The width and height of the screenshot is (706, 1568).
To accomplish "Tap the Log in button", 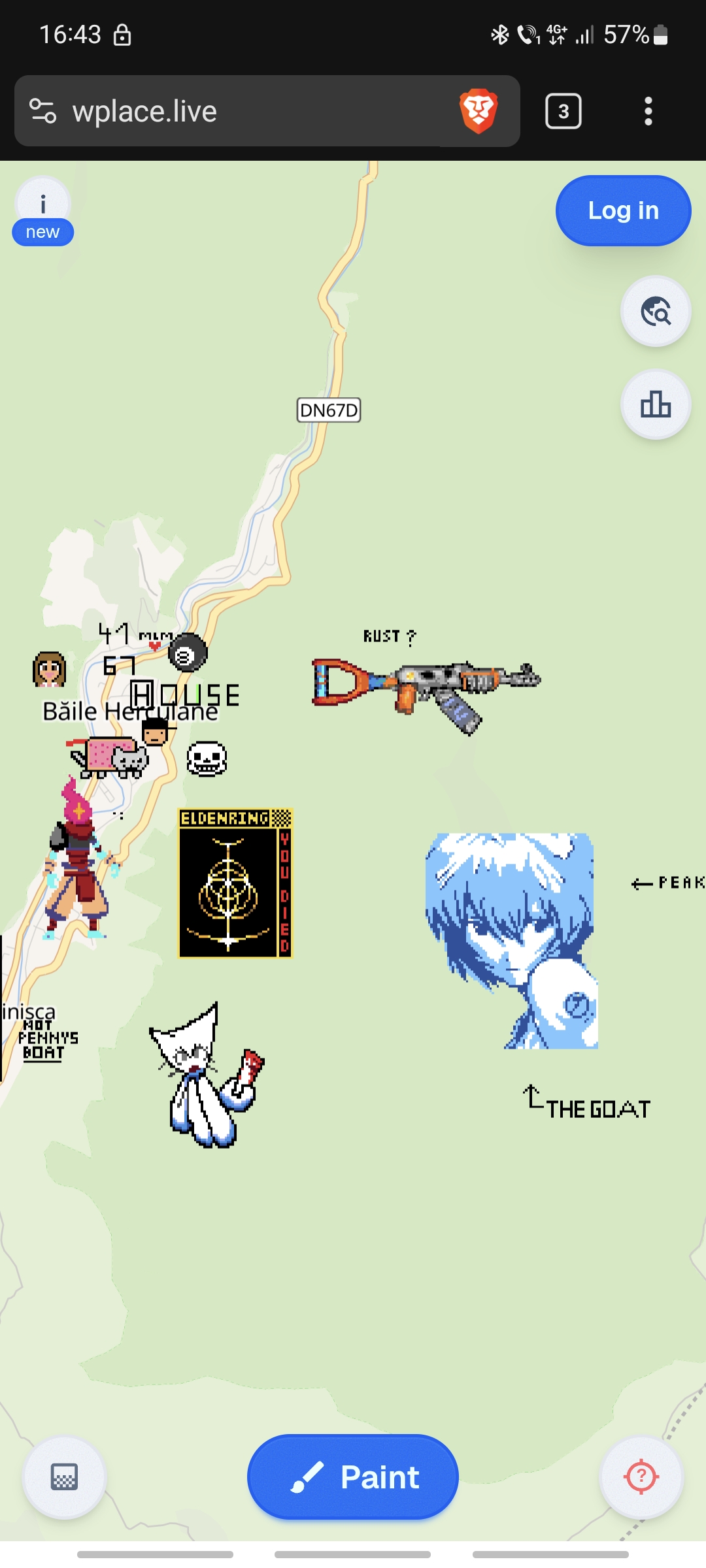I will [x=623, y=210].
